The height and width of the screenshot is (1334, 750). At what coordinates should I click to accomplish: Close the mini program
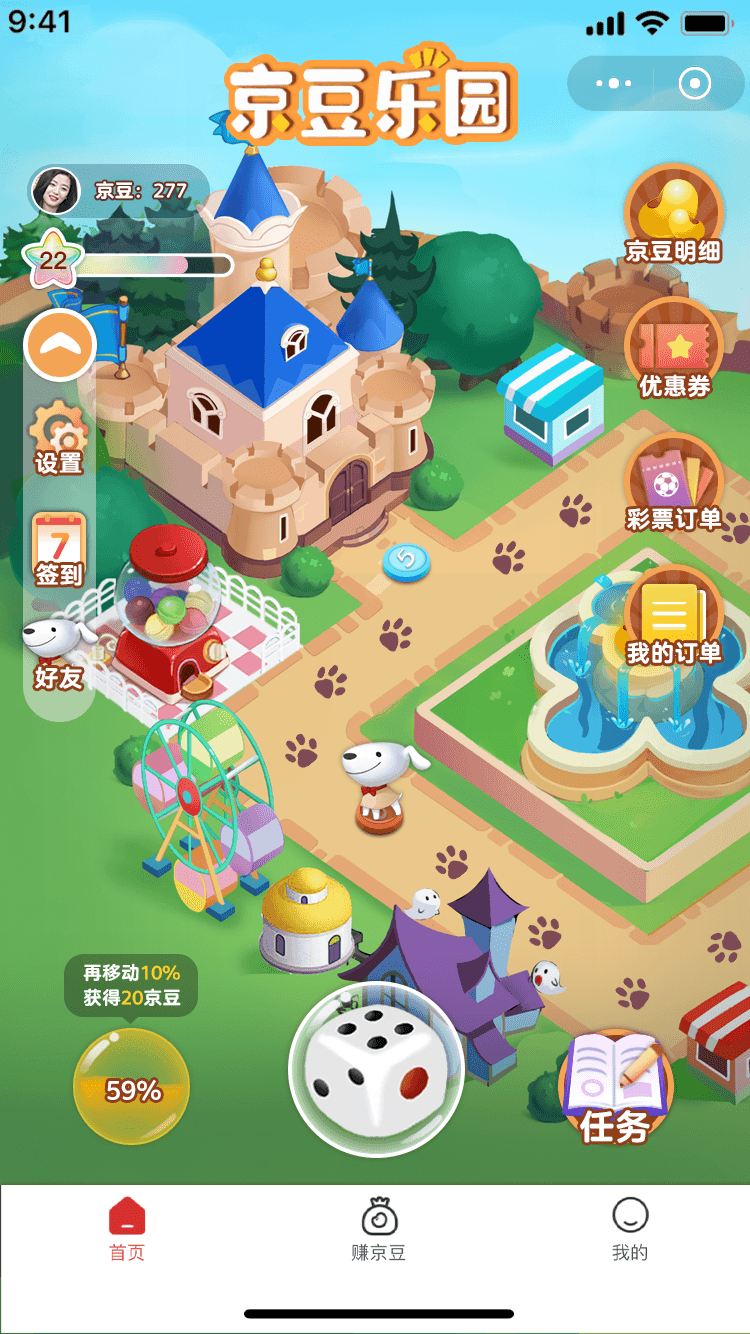[695, 83]
